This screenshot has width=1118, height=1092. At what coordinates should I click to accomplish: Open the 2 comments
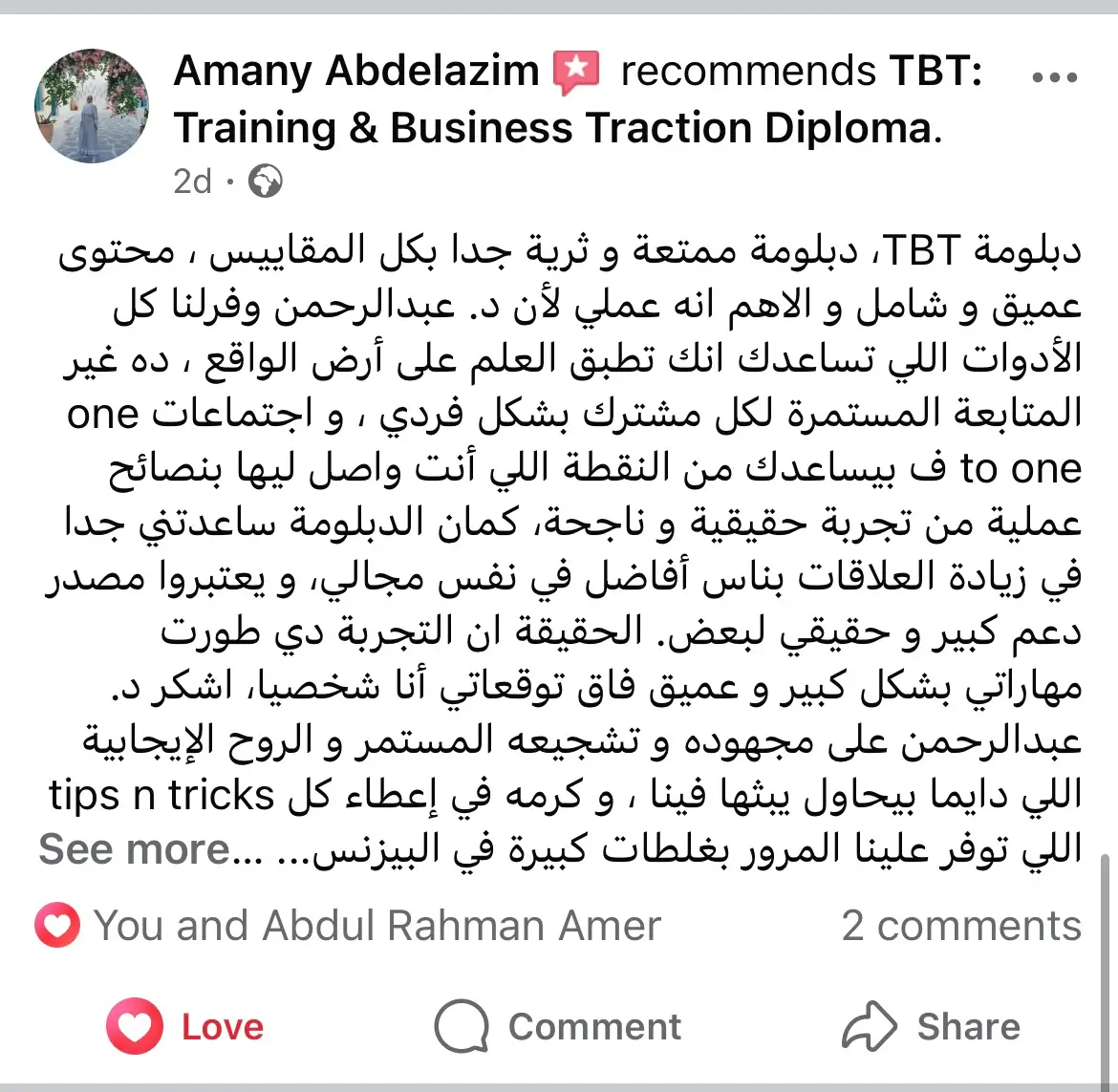coord(960,926)
